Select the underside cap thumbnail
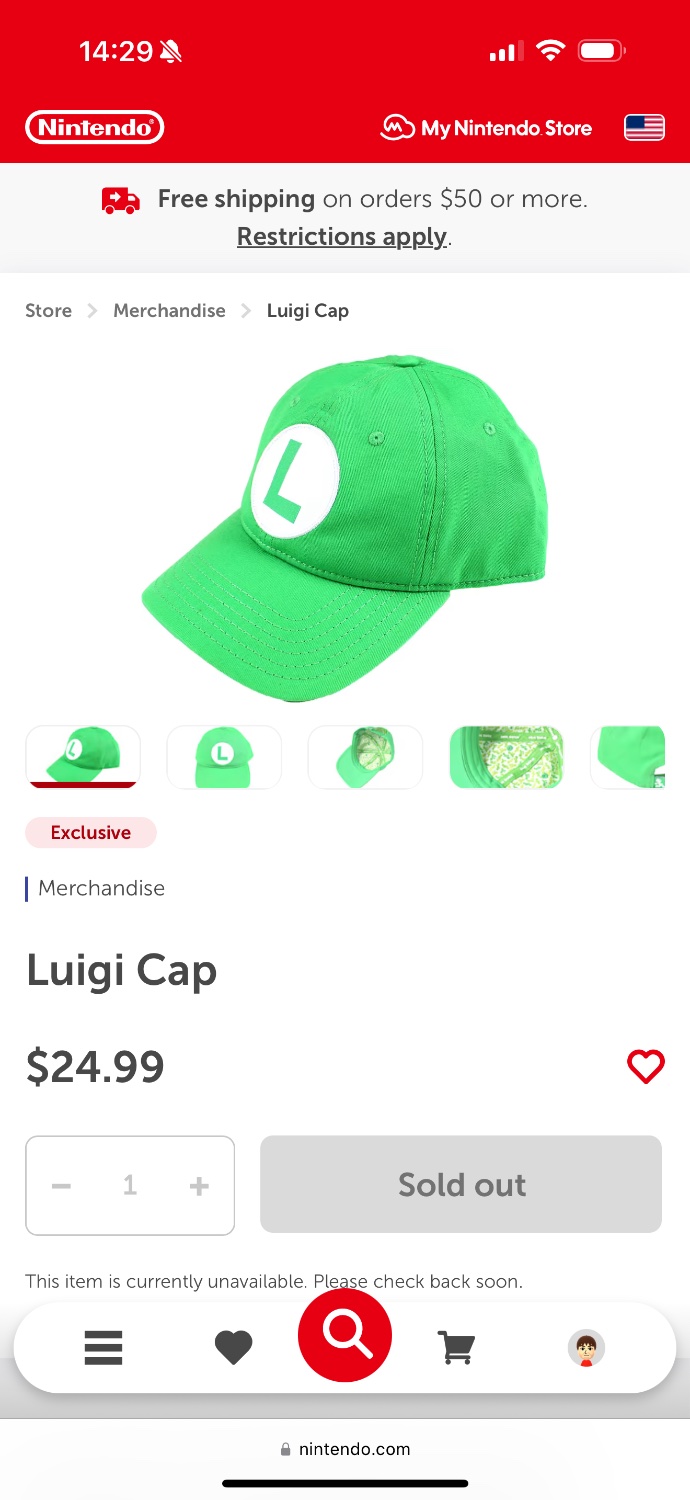Viewport: 690px width, 1500px height. (365, 757)
